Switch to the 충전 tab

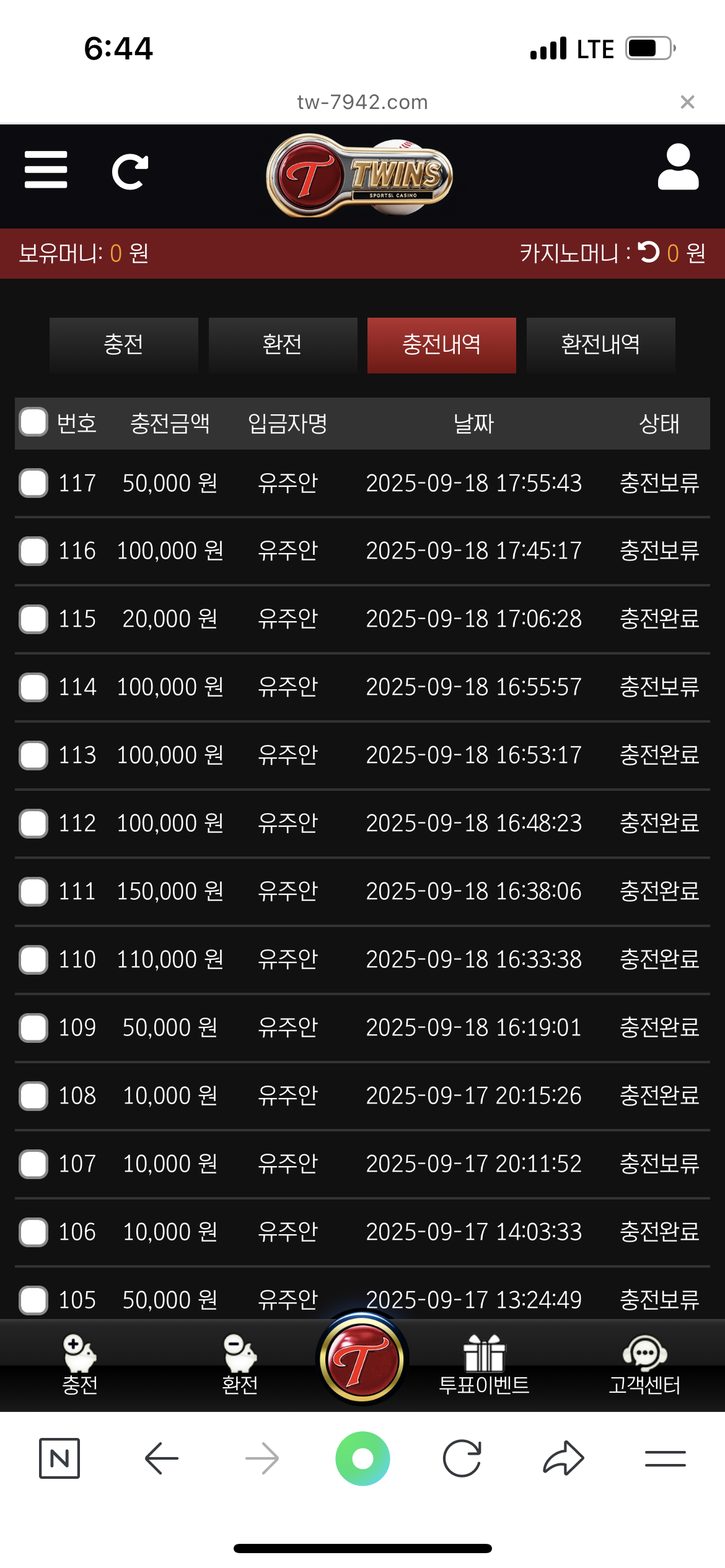(x=124, y=345)
